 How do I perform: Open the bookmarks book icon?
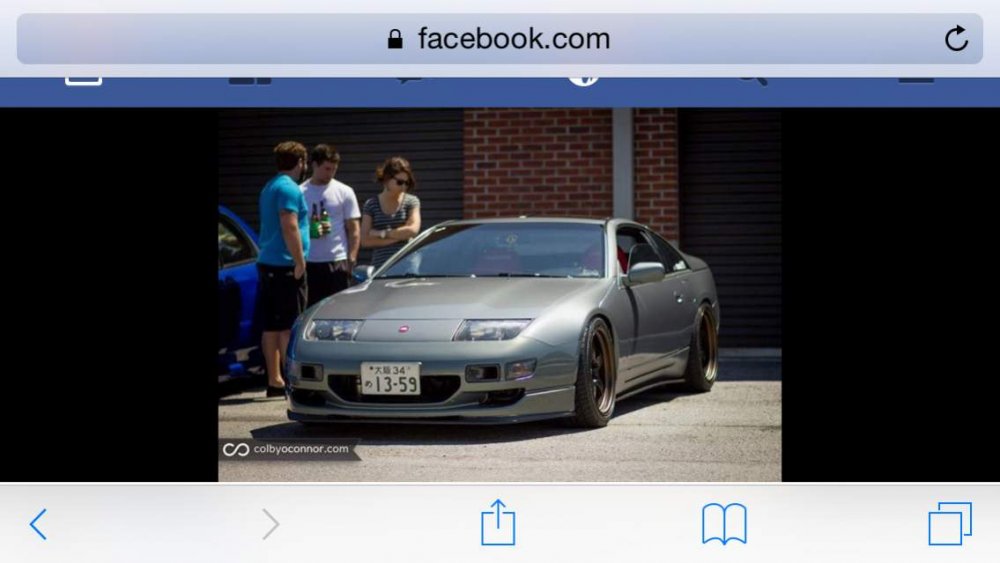(724, 524)
